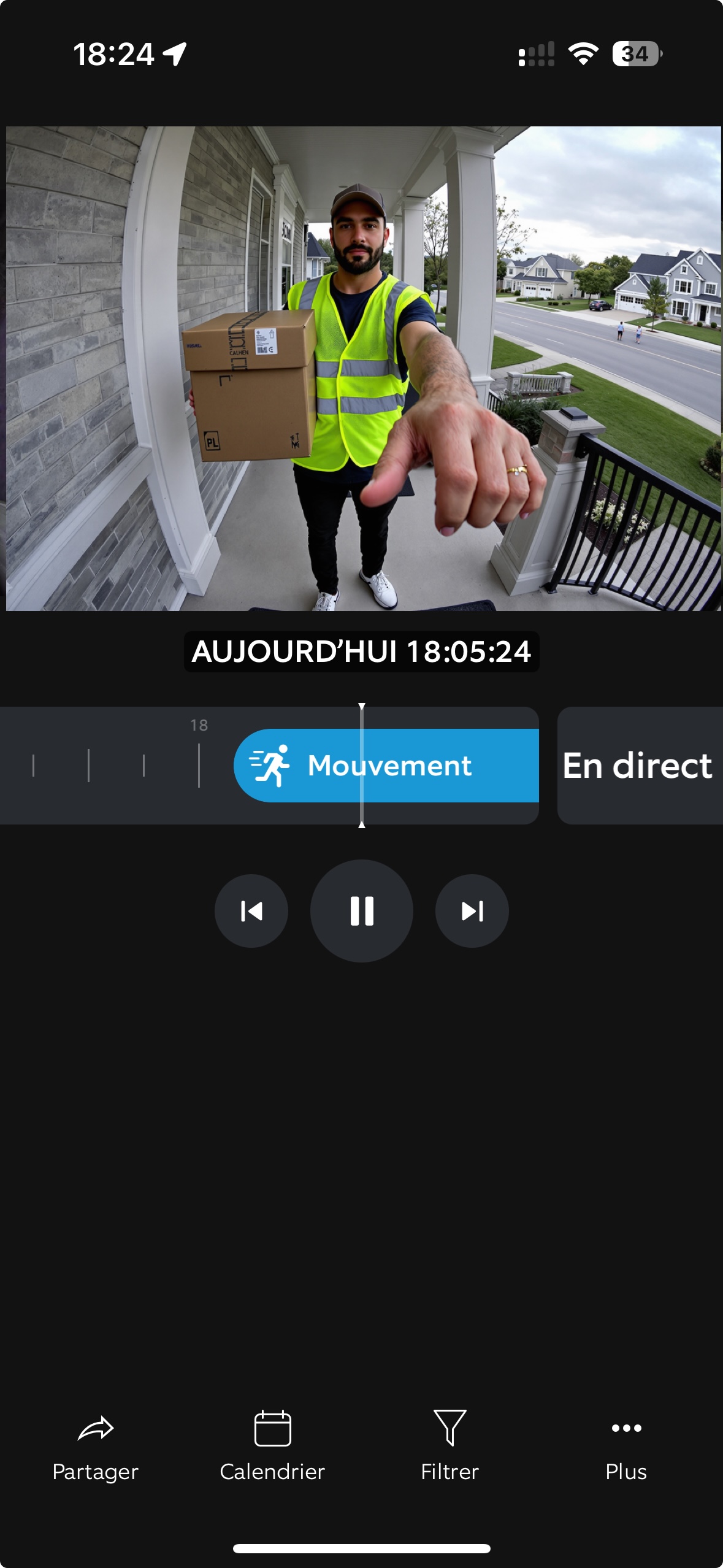Switch to En direct live view

[638, 766]
